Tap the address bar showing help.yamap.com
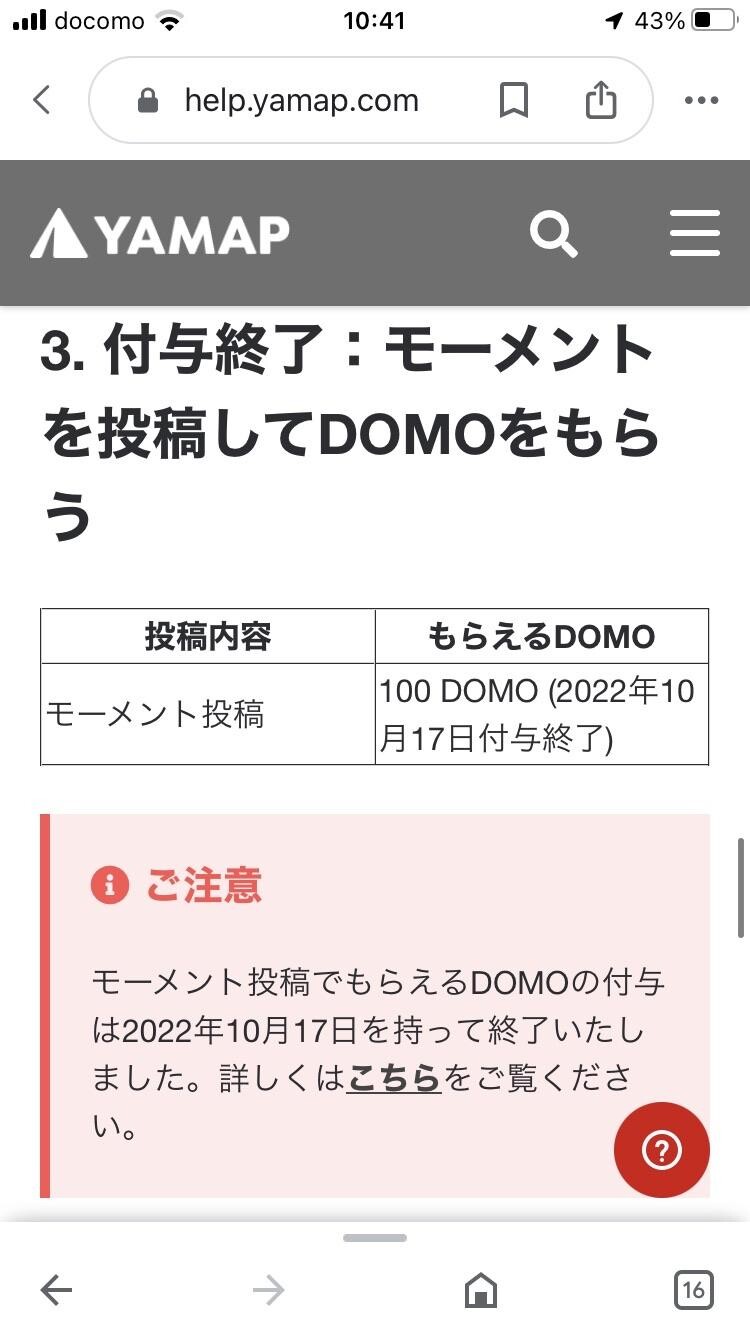Screen dimensions: 750x1334 click(300, 100)
